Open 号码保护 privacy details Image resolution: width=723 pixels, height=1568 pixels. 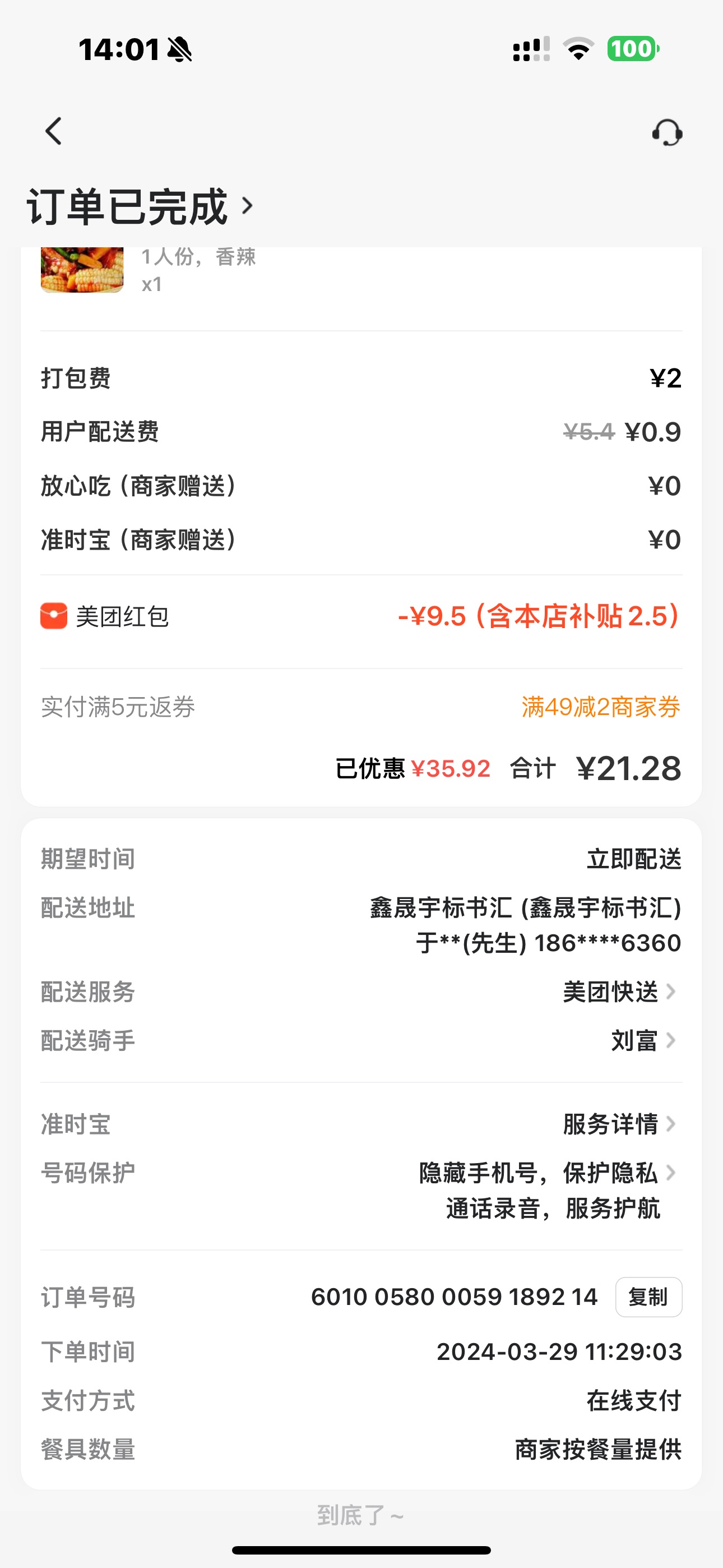pyautogui.click(x=548, y=1174)
